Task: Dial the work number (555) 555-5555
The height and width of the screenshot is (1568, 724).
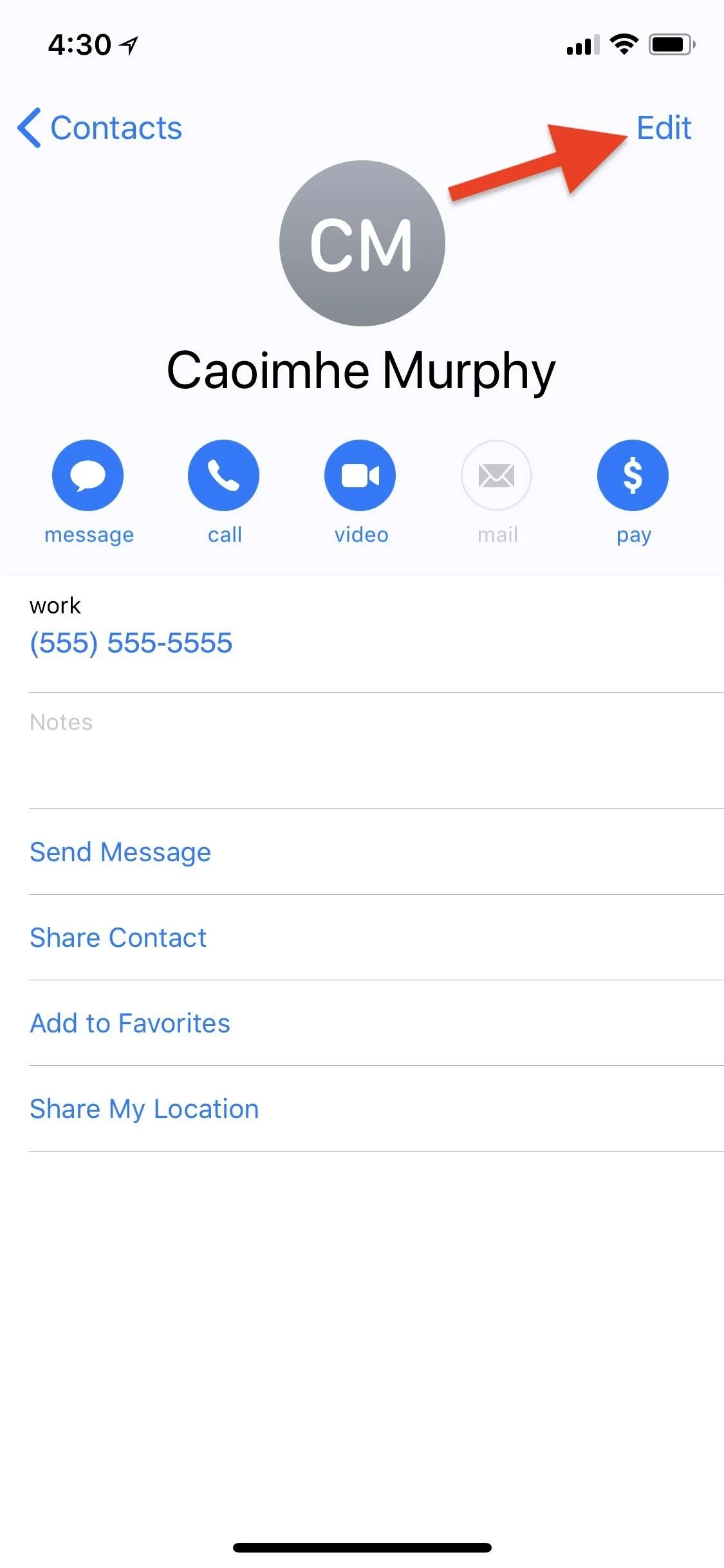Action: (131, 643)
